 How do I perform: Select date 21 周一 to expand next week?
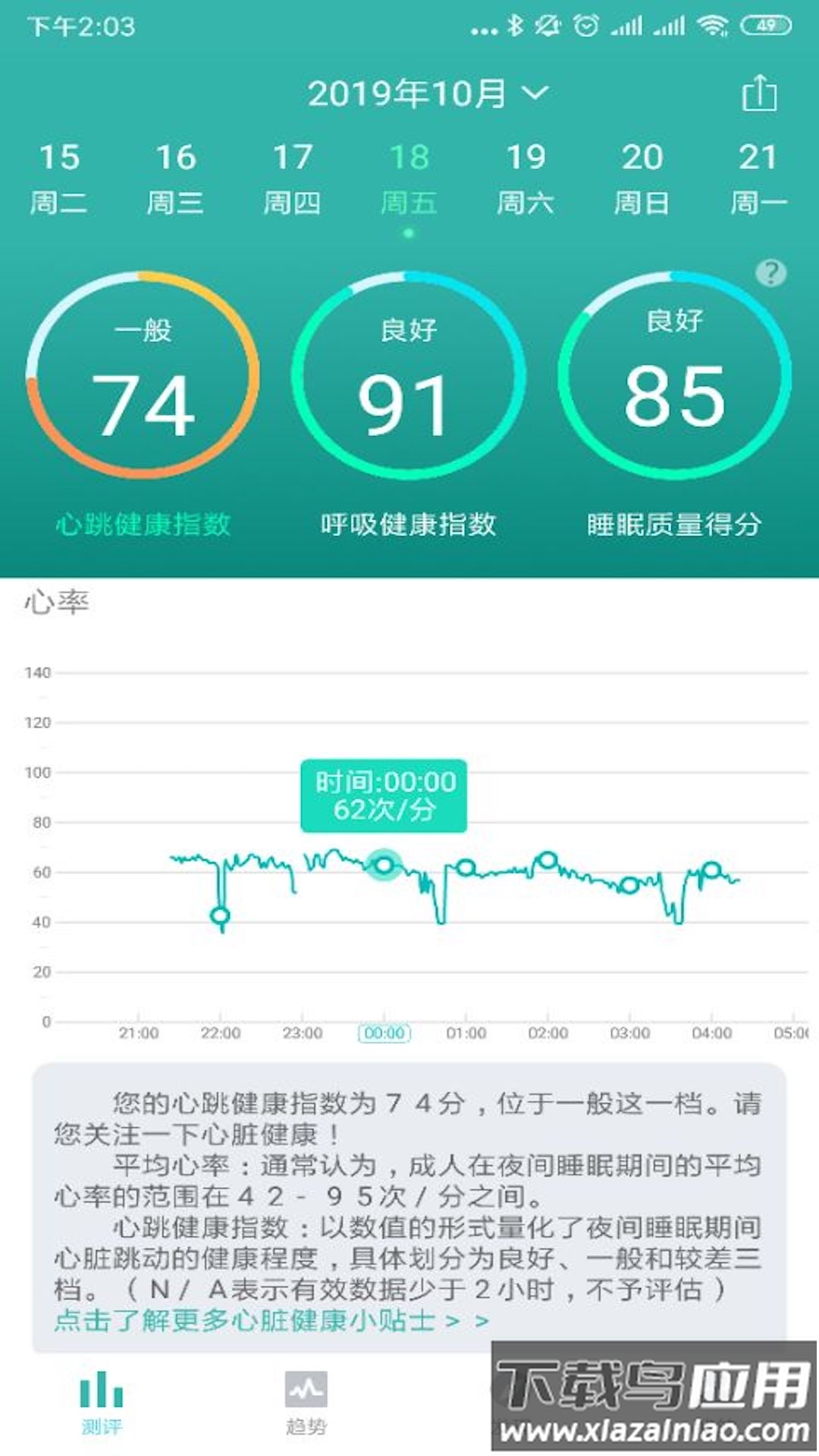758,178
